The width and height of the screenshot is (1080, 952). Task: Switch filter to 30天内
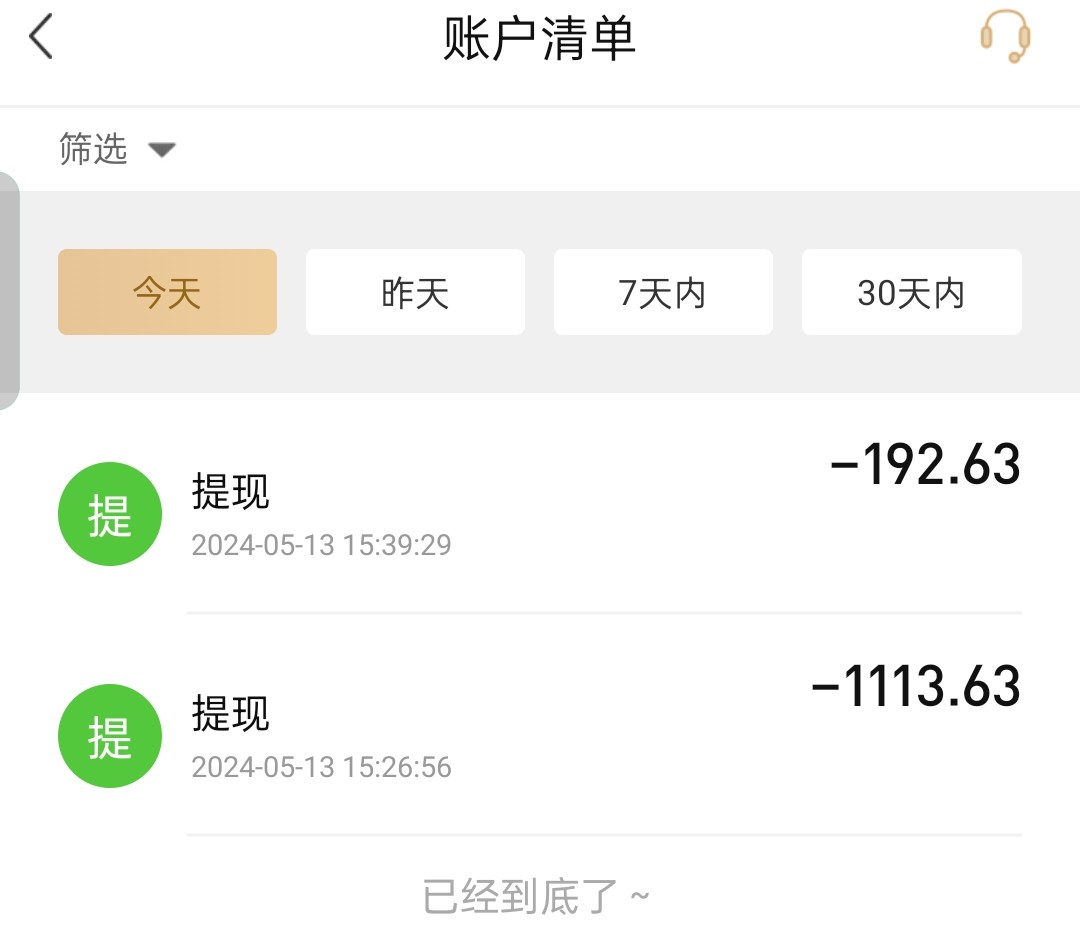click(911, 292)
